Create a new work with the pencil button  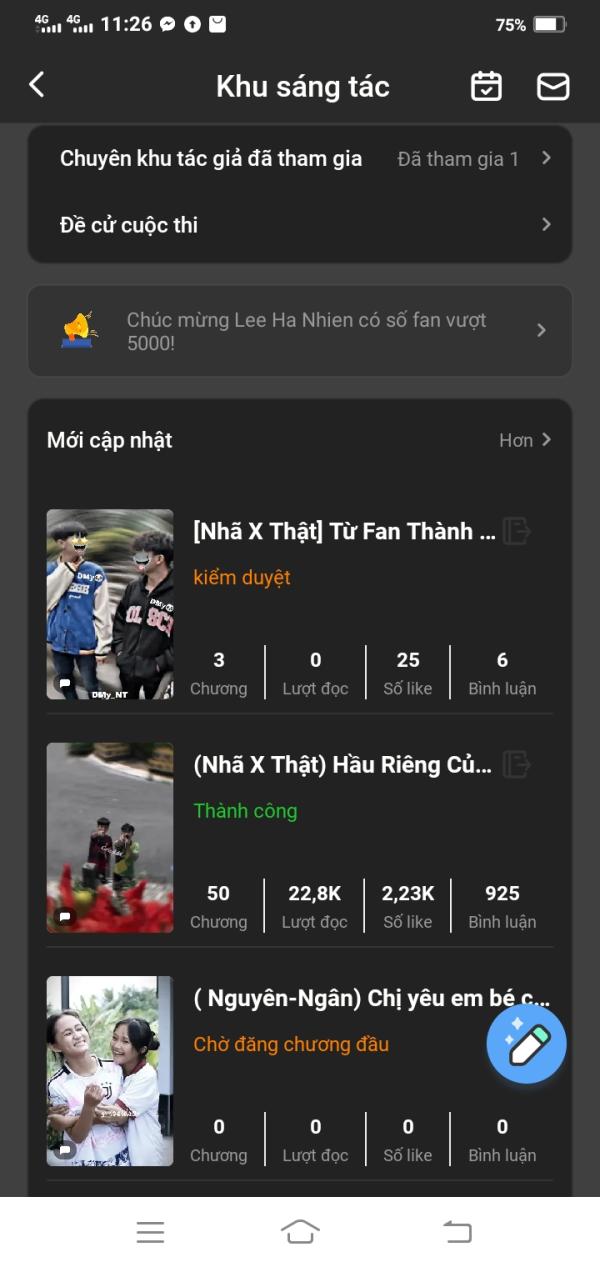(527, 1044)
